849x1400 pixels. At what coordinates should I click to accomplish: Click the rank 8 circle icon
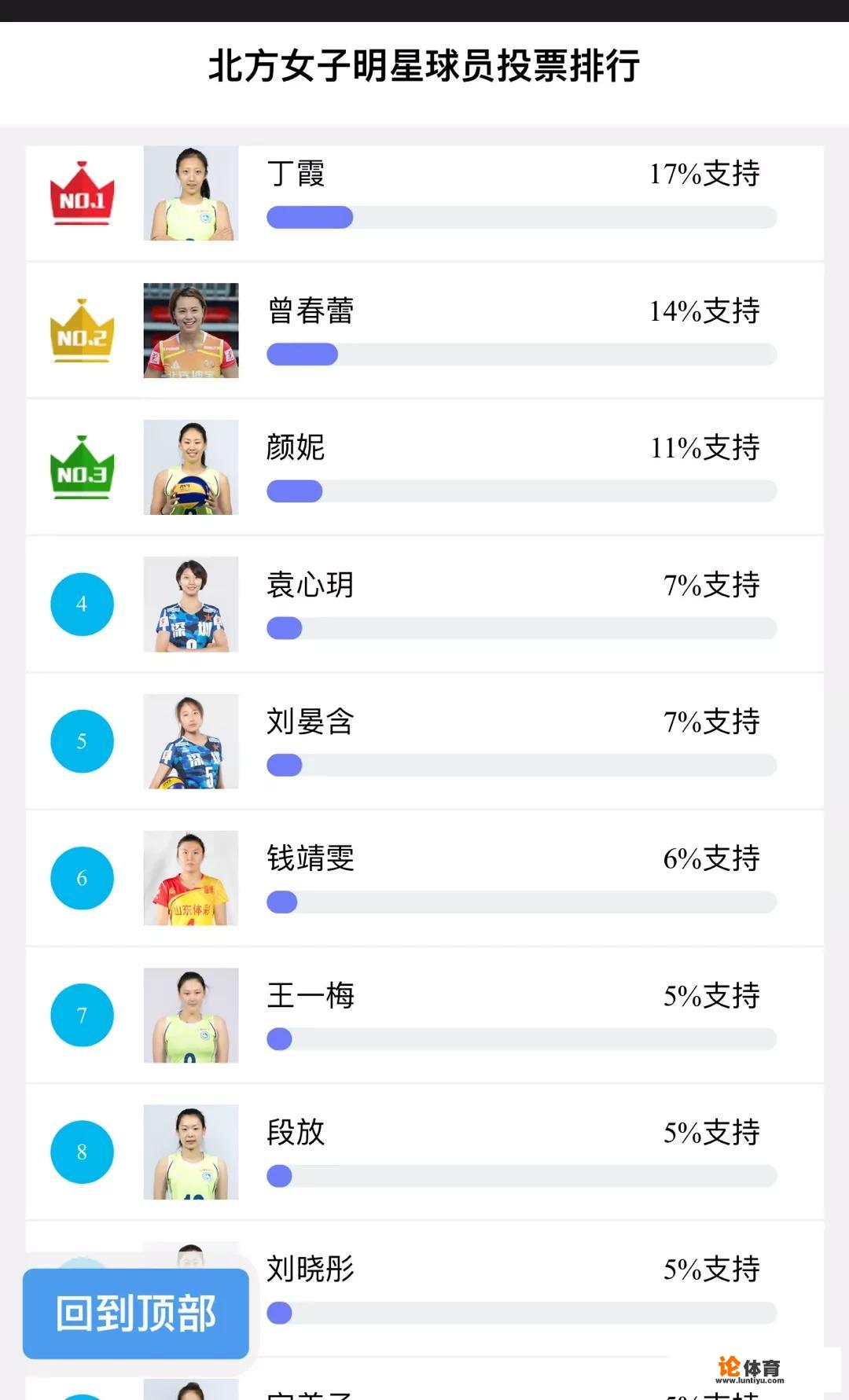point(82,1152)
